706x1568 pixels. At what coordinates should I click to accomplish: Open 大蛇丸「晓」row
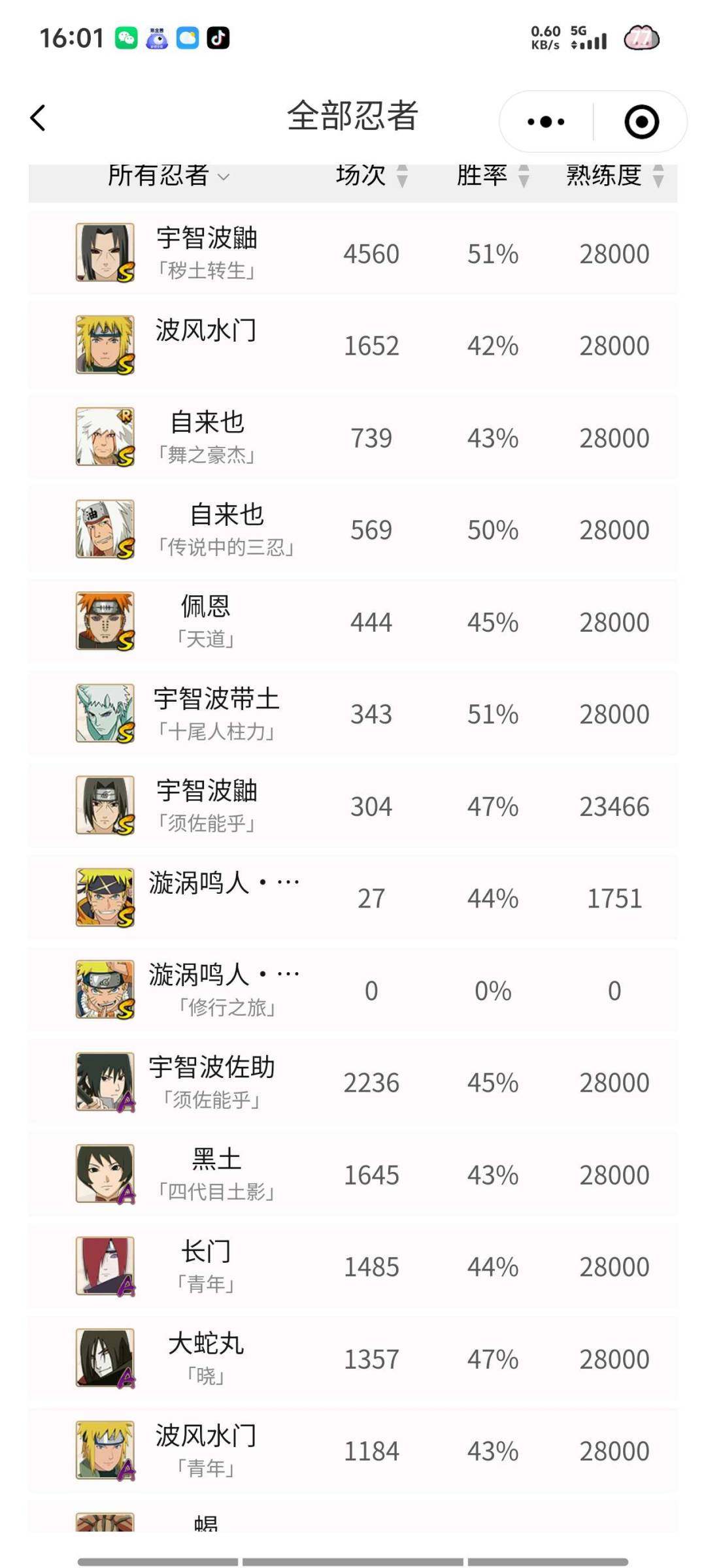pyautogui.click(x=353, y=1358)
